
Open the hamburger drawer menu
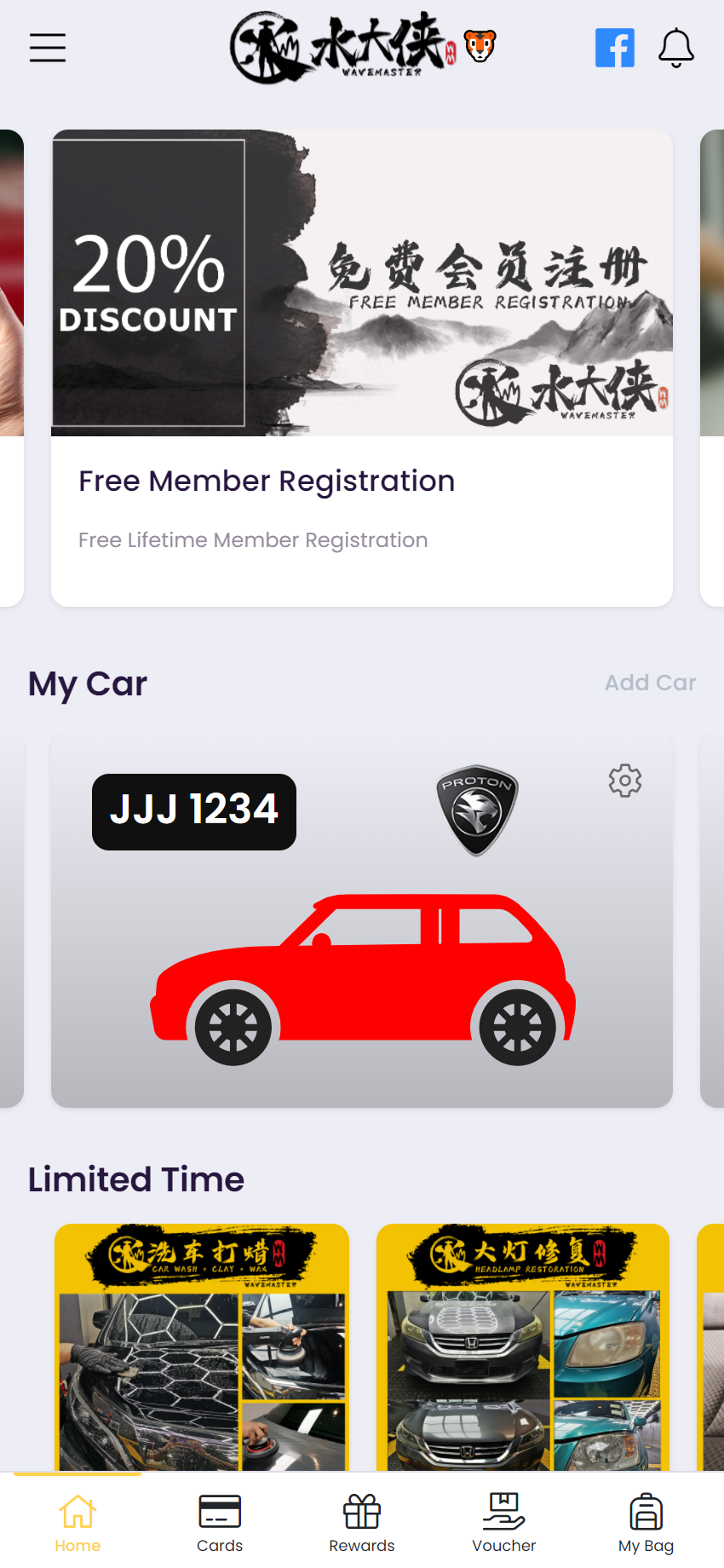tap(48, 48)
